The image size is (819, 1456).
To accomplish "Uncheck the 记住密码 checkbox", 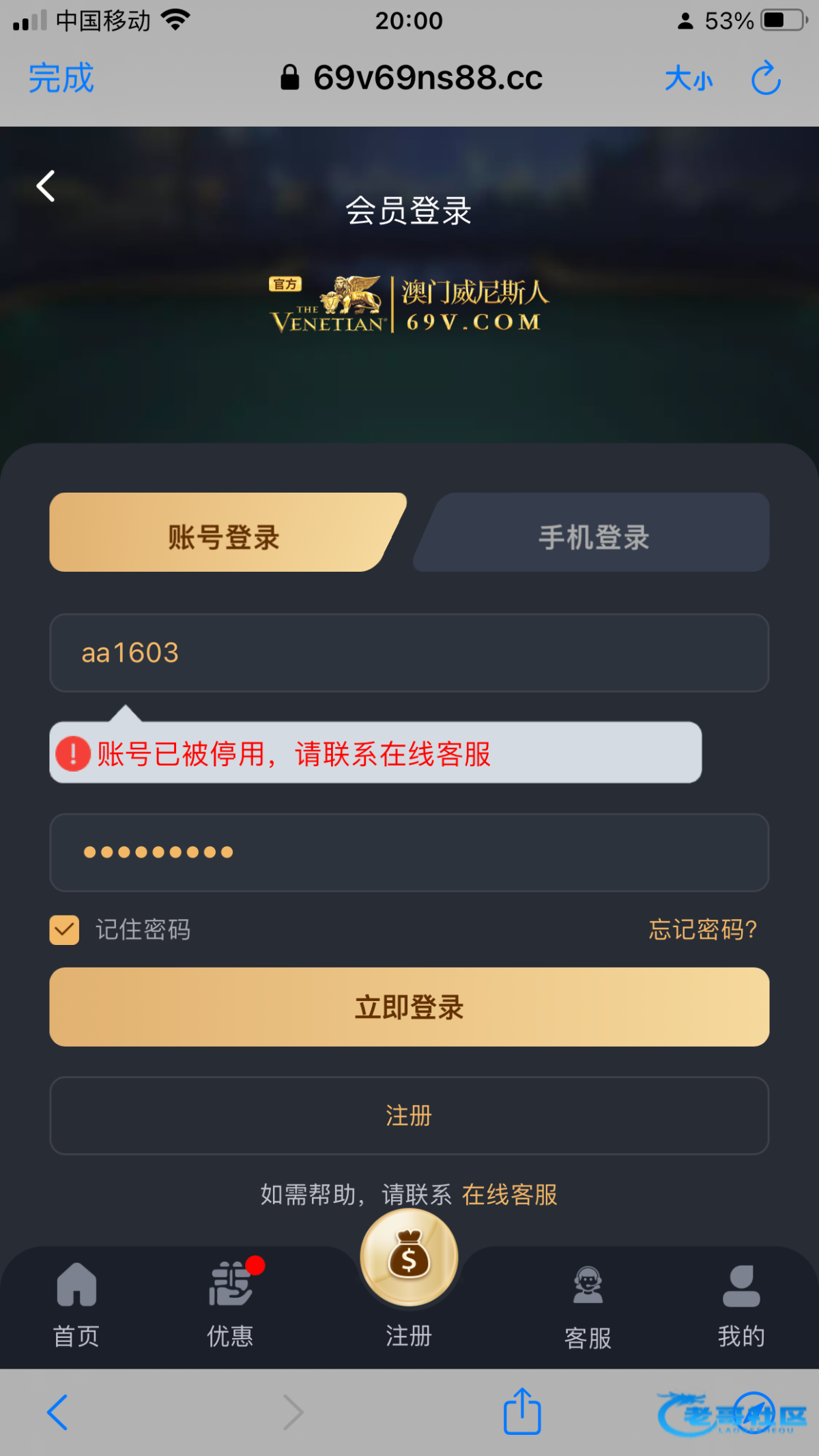I will pos(64,930).
